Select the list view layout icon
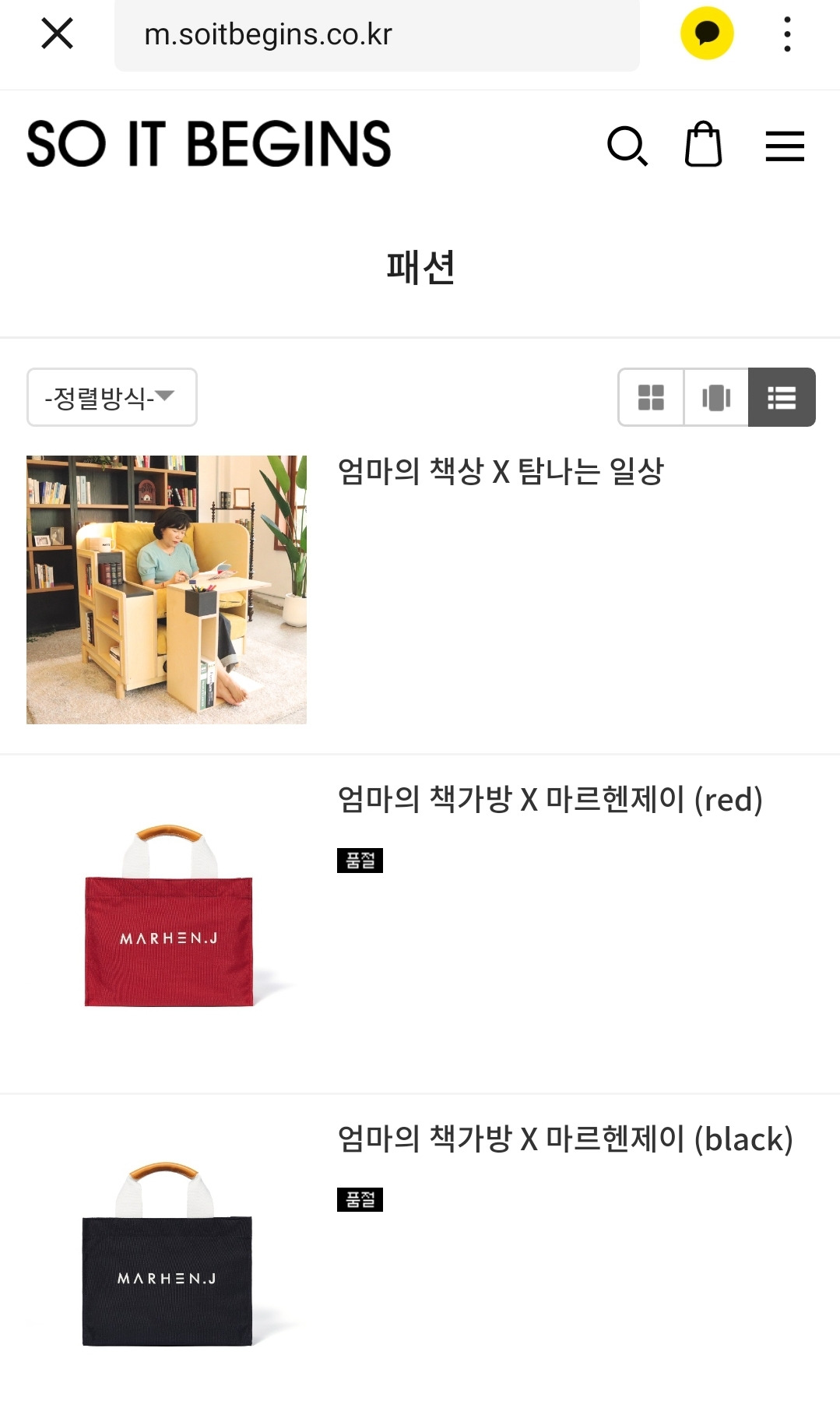The width and height of the screenshot is (840, 1408). 783,397
